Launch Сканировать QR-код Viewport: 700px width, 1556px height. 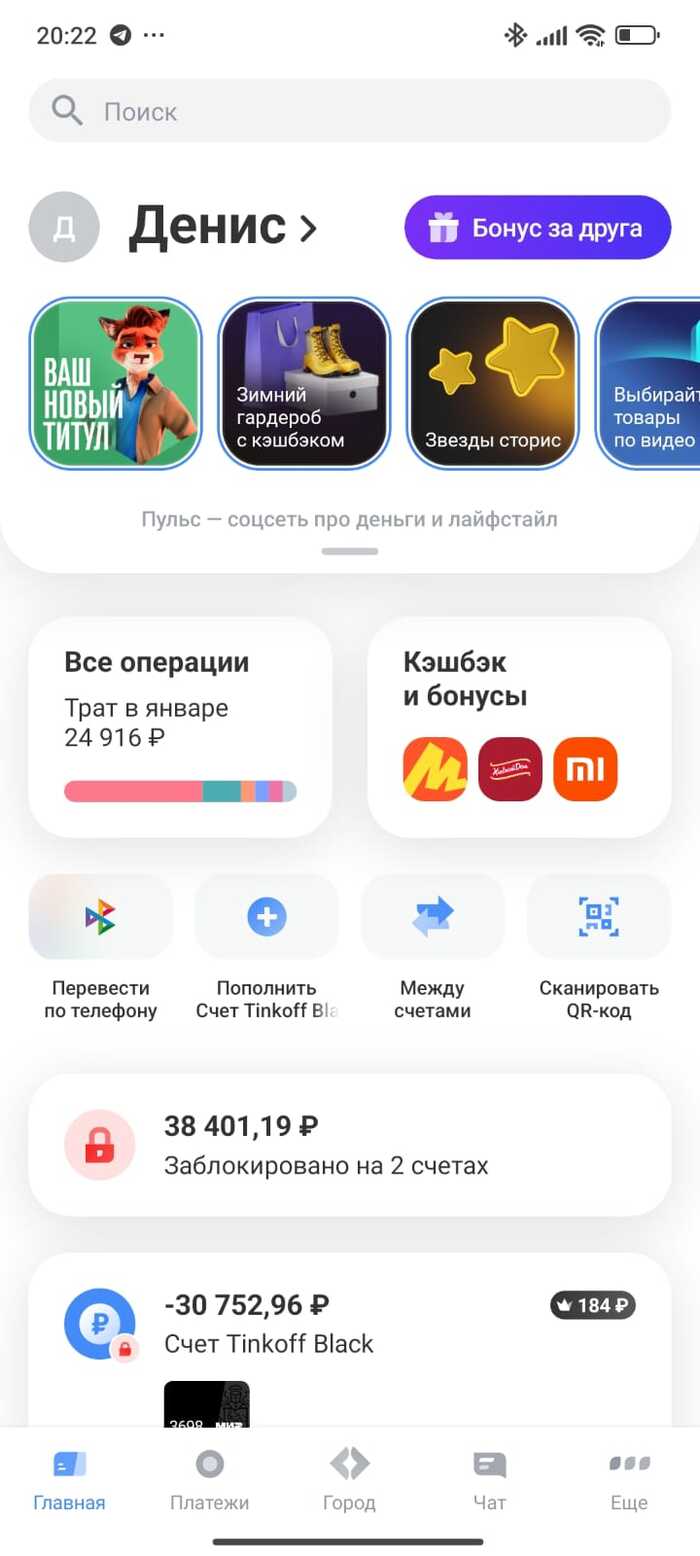598,946
